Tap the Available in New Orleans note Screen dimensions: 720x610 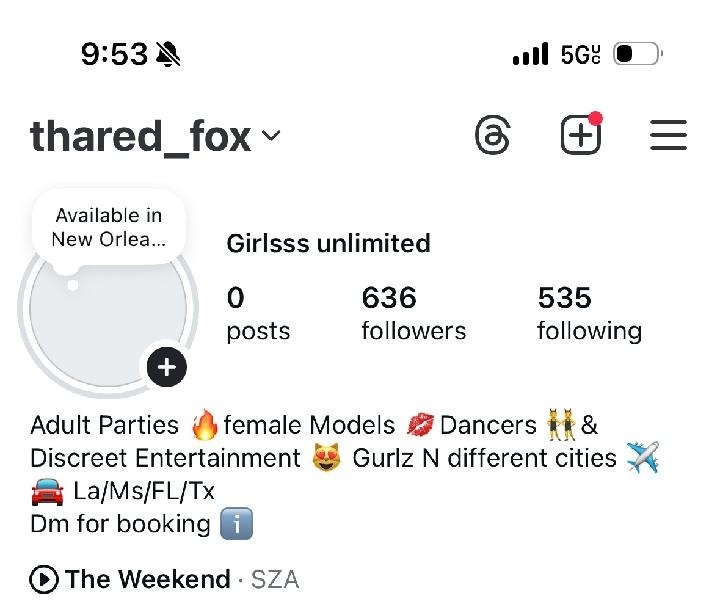(x=108, y=228)
